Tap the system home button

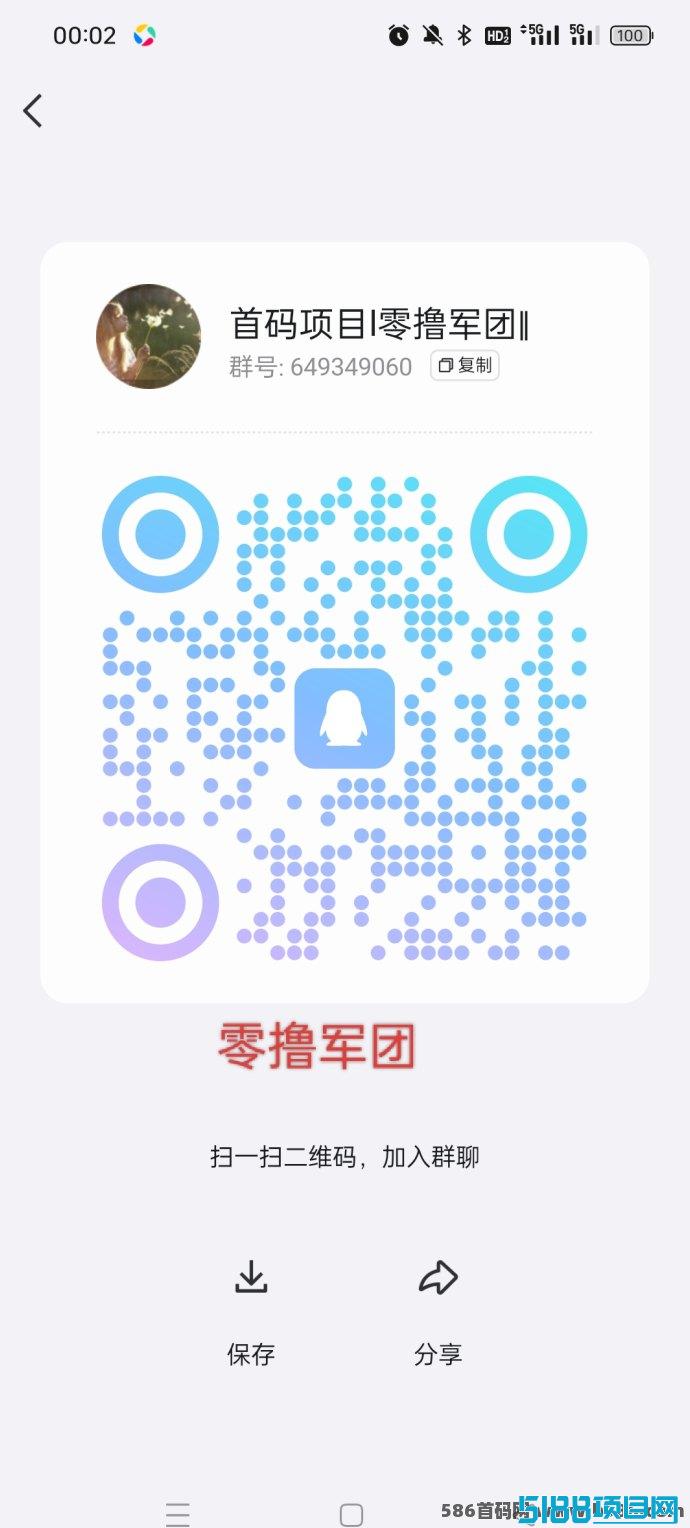pyautogui.click(x=351, y=1514)
